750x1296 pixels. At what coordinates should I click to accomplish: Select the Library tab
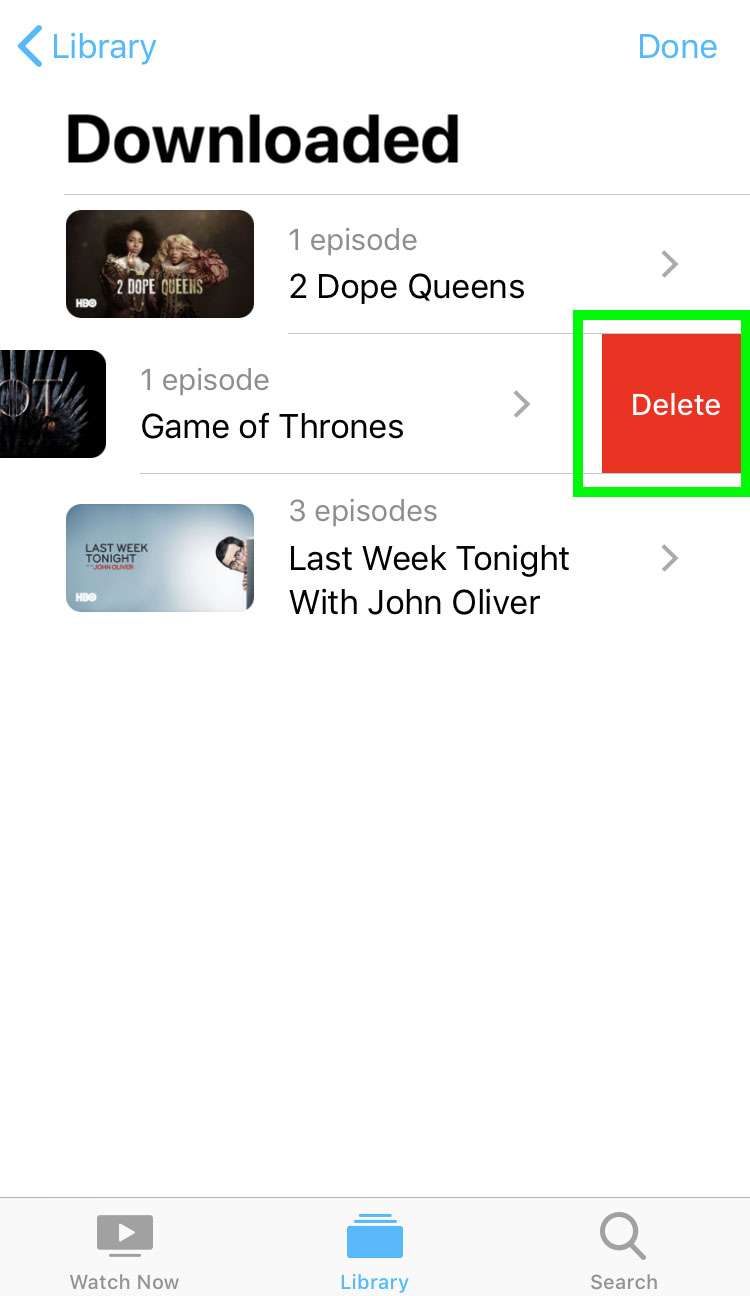click(374, 1251)
